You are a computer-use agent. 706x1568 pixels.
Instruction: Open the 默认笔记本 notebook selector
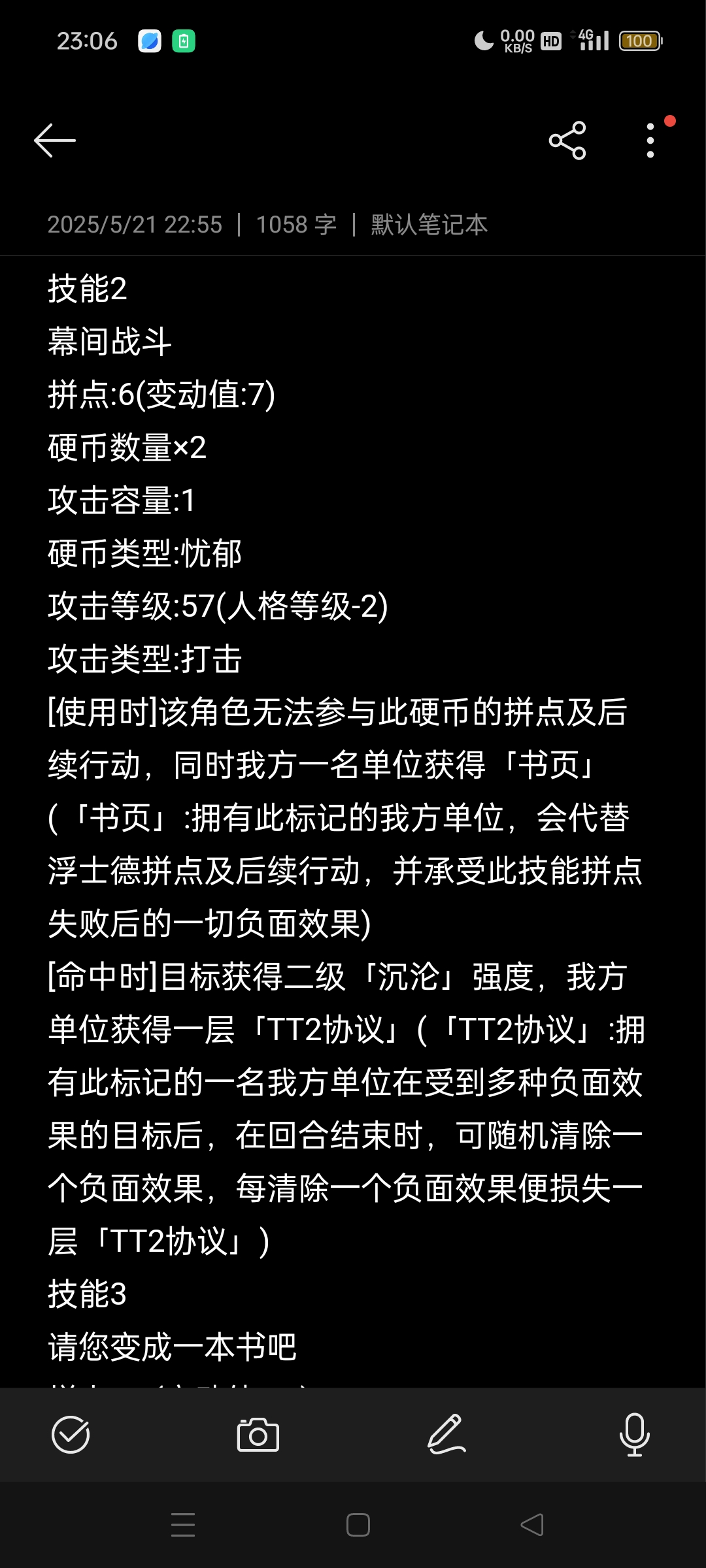[x=429, y=225]
